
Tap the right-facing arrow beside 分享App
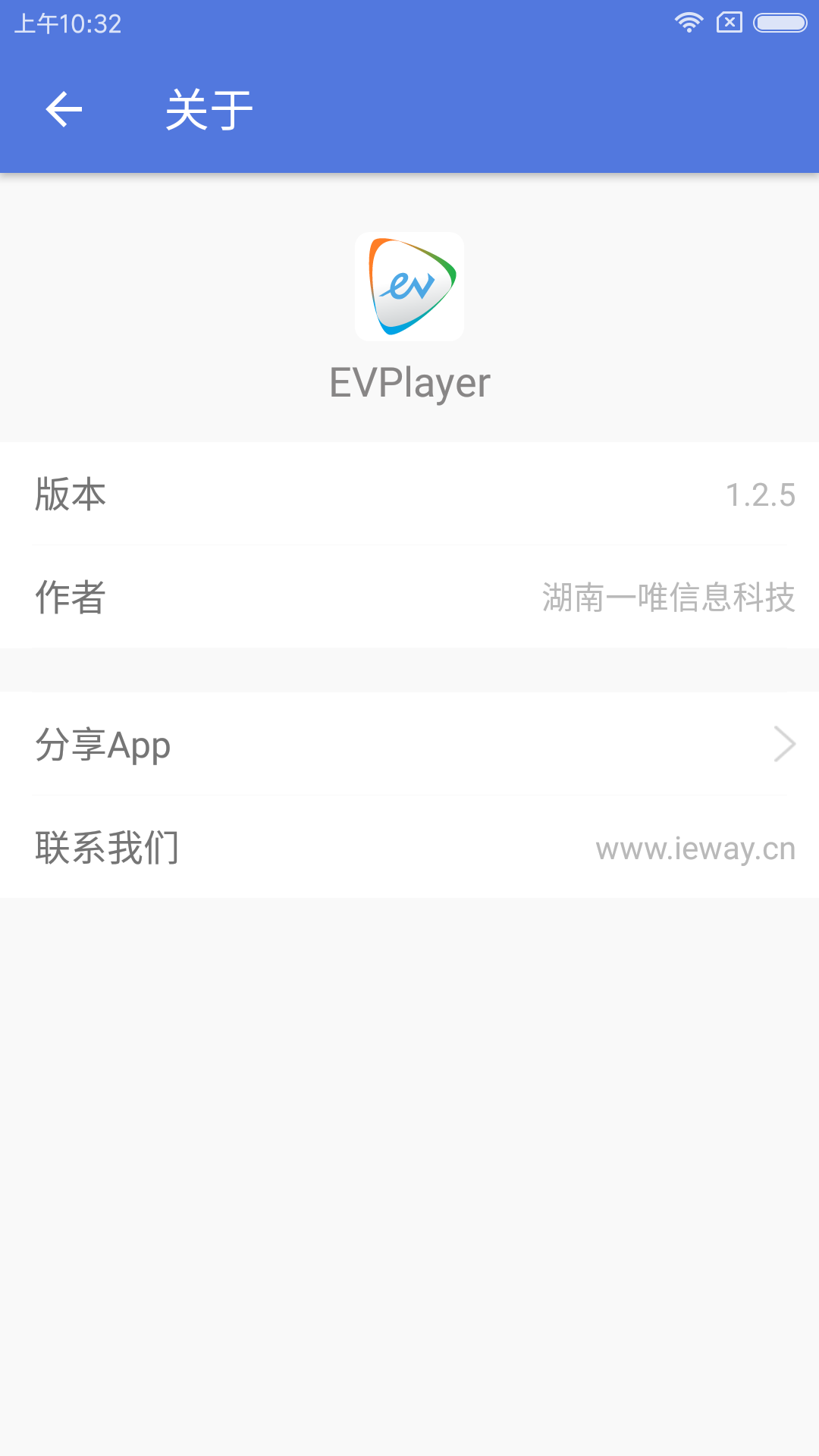[x=784, y=745]
